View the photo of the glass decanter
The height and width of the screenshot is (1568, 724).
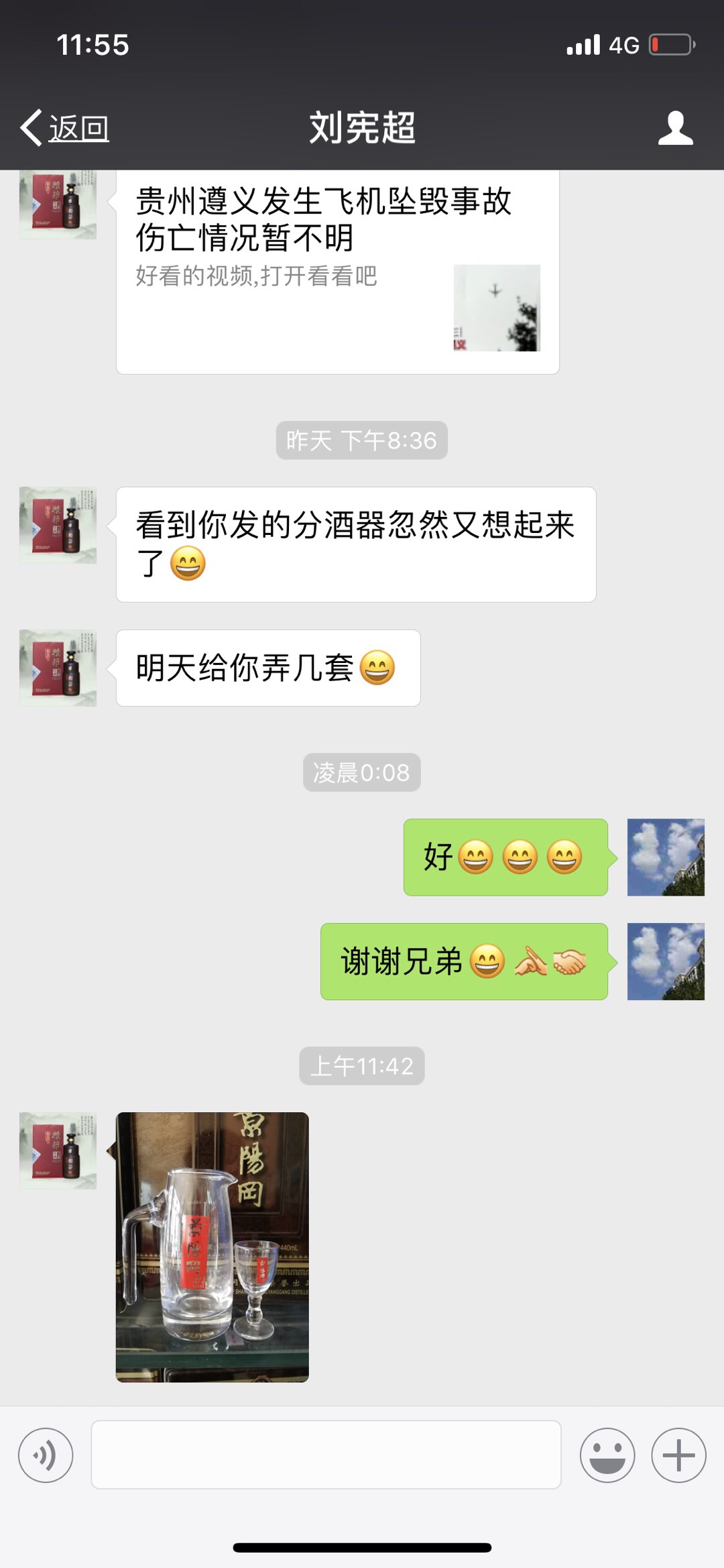[x=213, y=1247]
